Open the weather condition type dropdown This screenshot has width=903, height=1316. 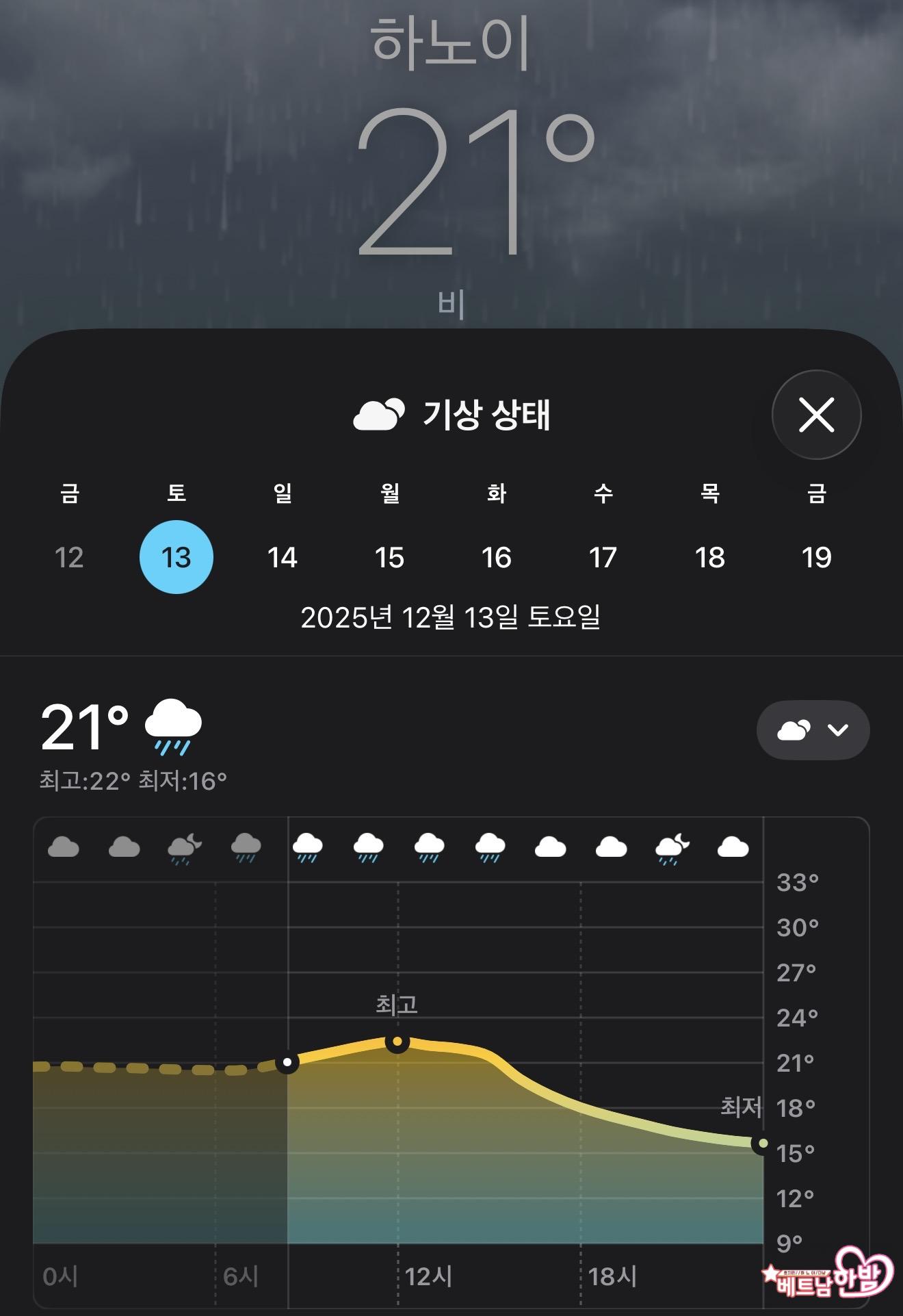click(813, 730)
